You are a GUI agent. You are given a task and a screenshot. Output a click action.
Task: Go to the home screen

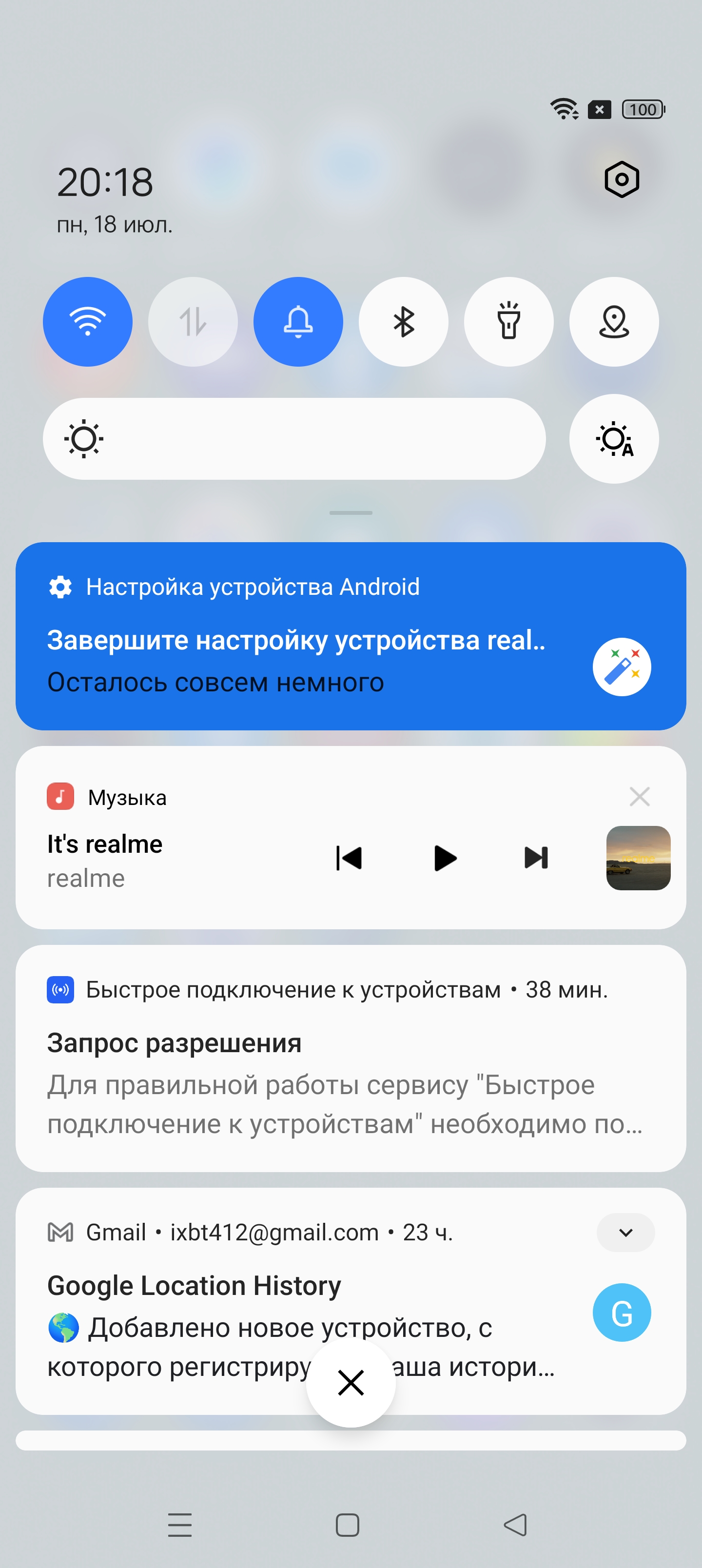(x=348, y=1525)
